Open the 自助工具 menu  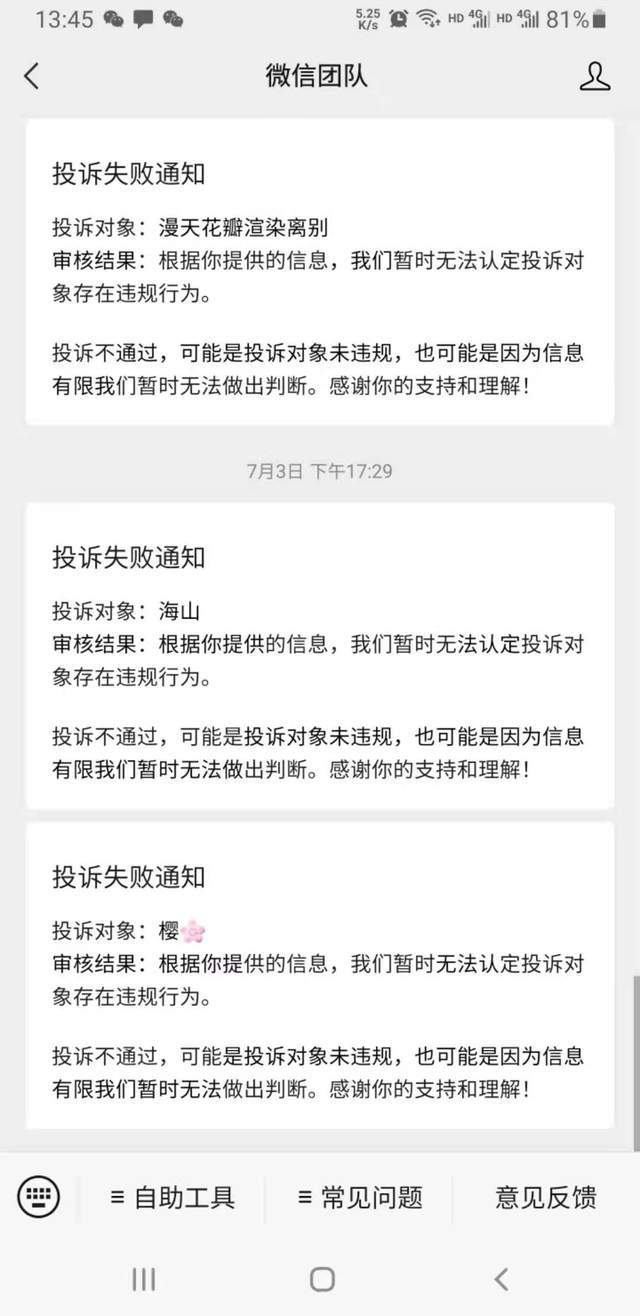[x=172, y=1197]
